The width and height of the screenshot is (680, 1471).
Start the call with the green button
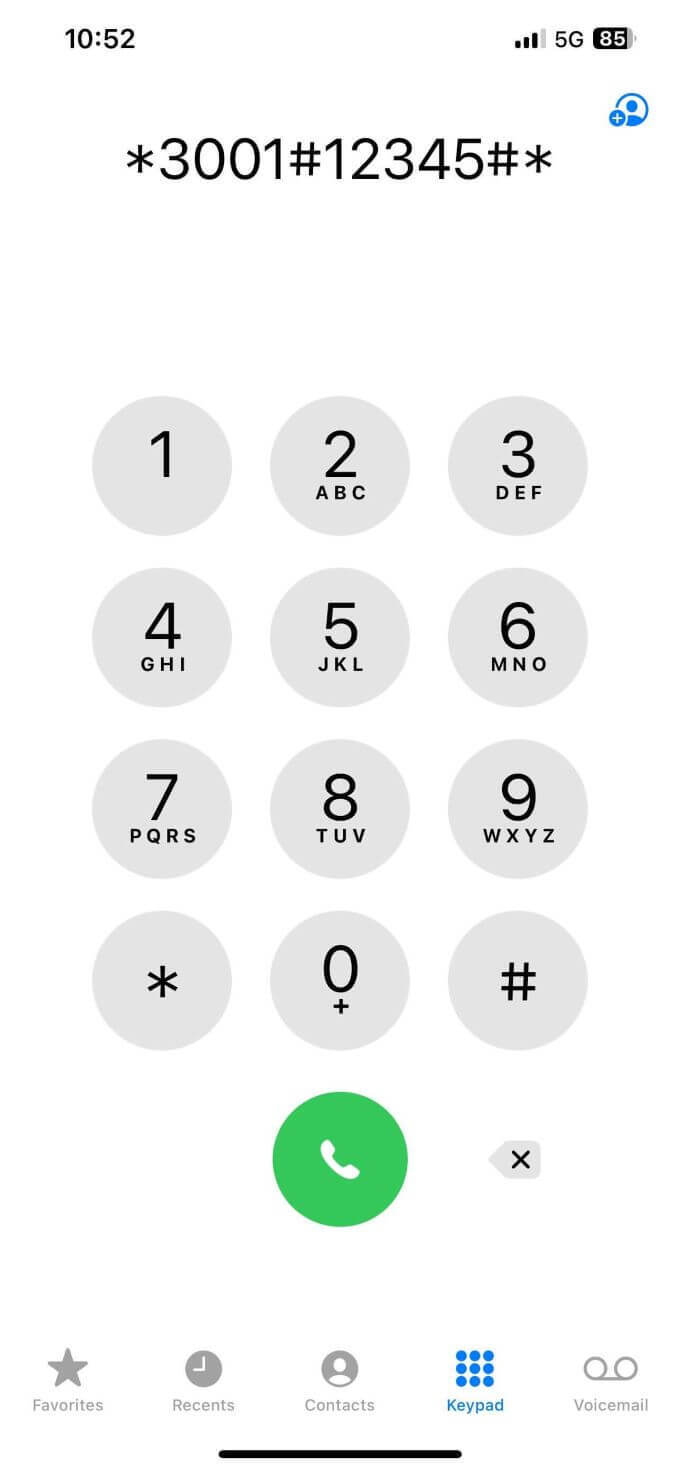point(340,1159)
